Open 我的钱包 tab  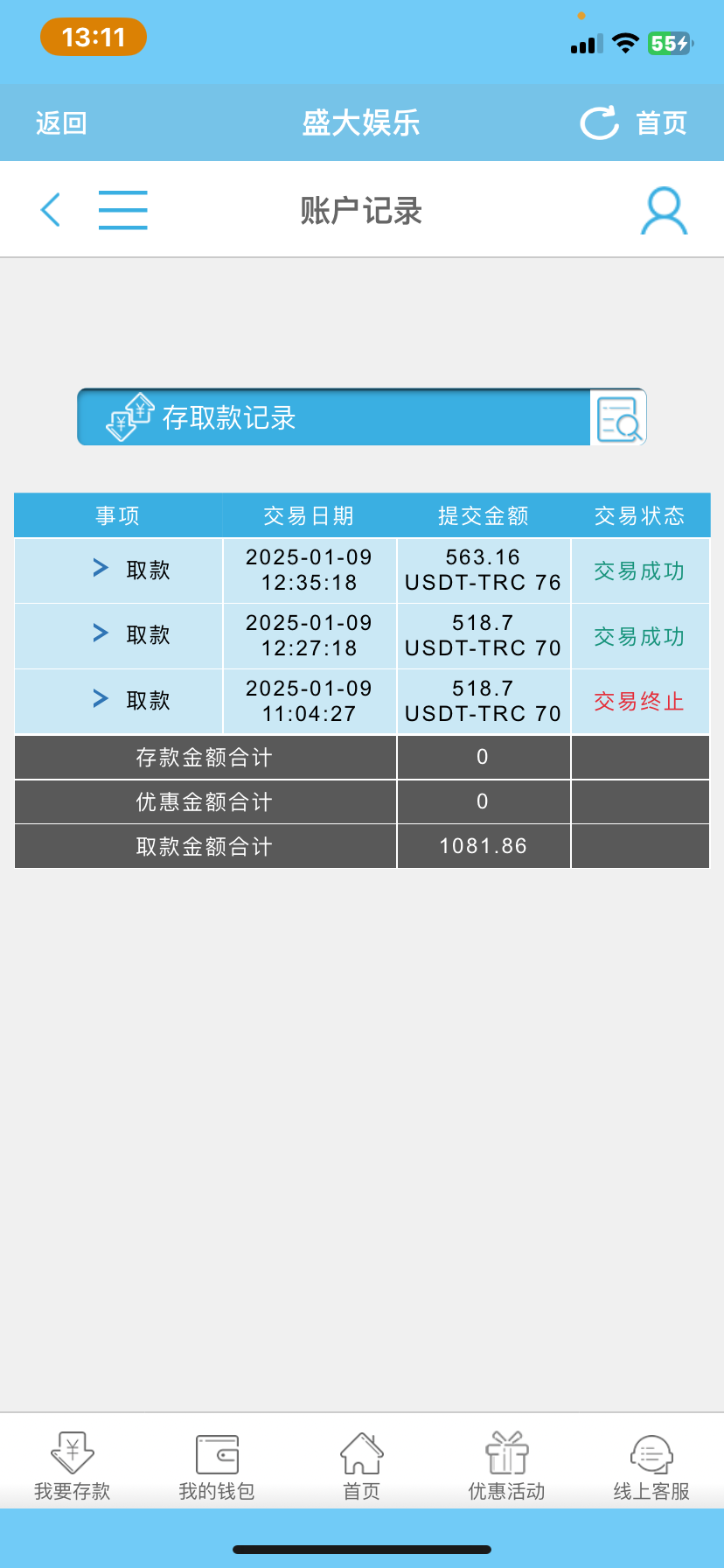tap(217, 1466)
